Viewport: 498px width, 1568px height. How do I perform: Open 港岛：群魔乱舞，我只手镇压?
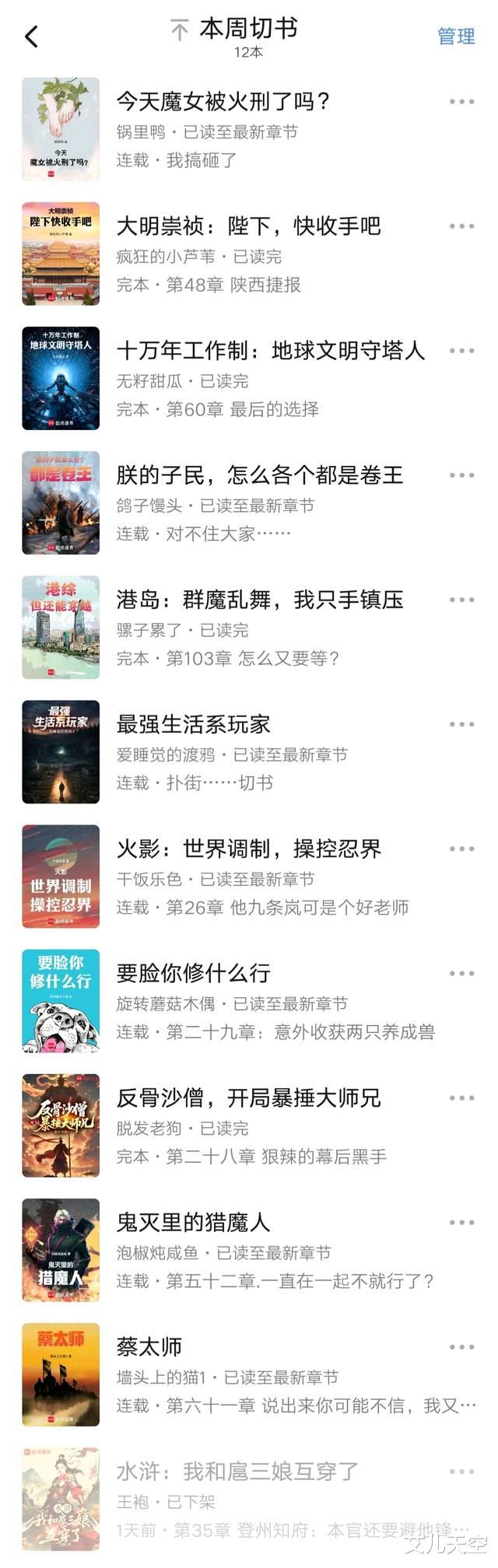(260, 600)
